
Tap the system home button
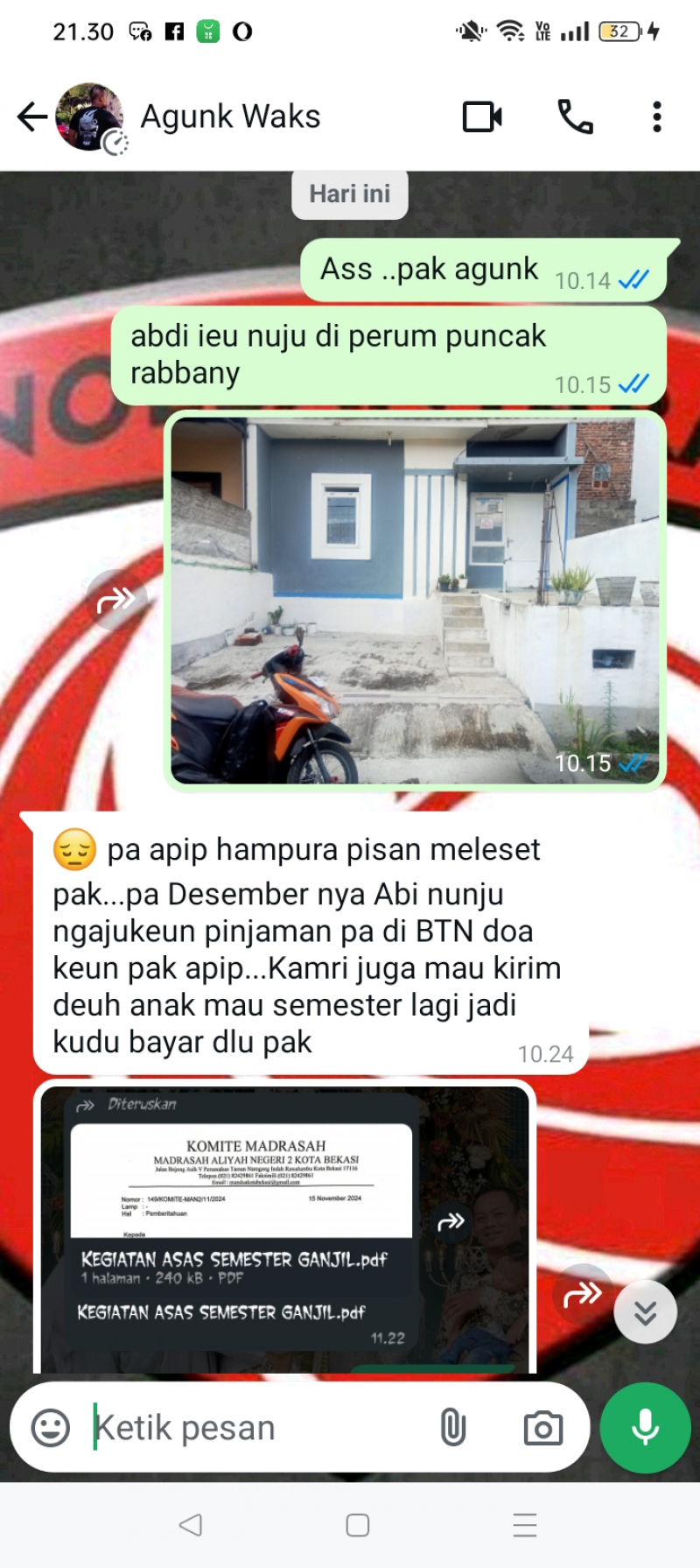(357, 1525)
